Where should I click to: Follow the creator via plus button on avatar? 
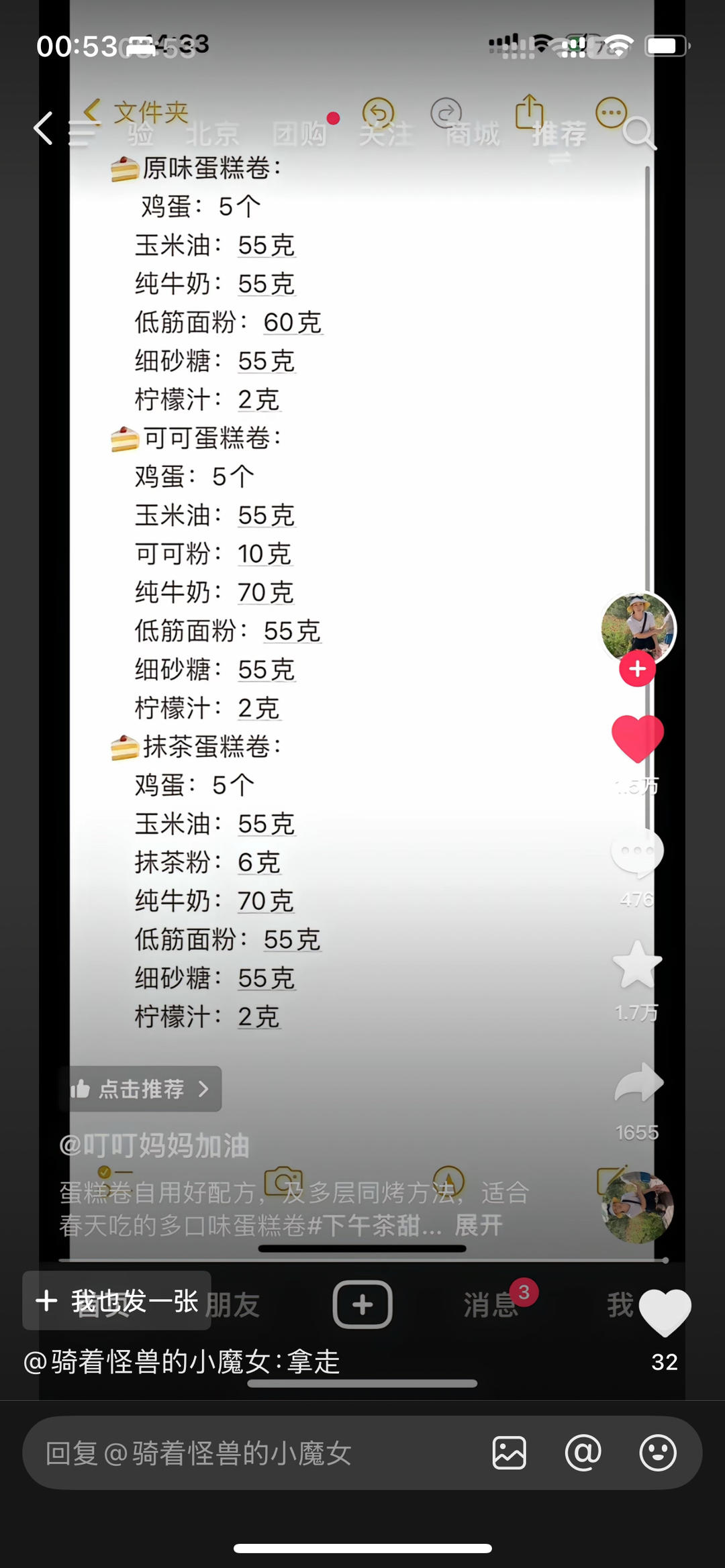point(636,668)
